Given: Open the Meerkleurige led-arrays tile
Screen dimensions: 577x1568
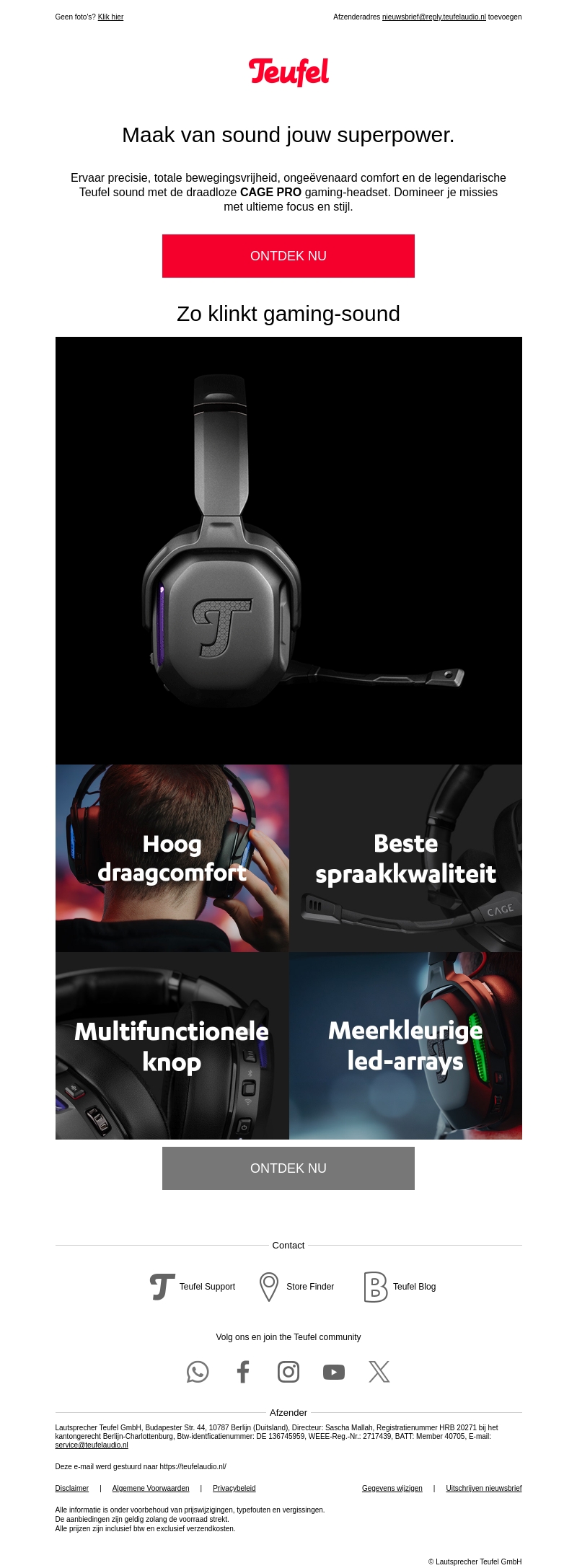Looking at the screenshot, I should pyautogui.click(x=405, y=1046).
